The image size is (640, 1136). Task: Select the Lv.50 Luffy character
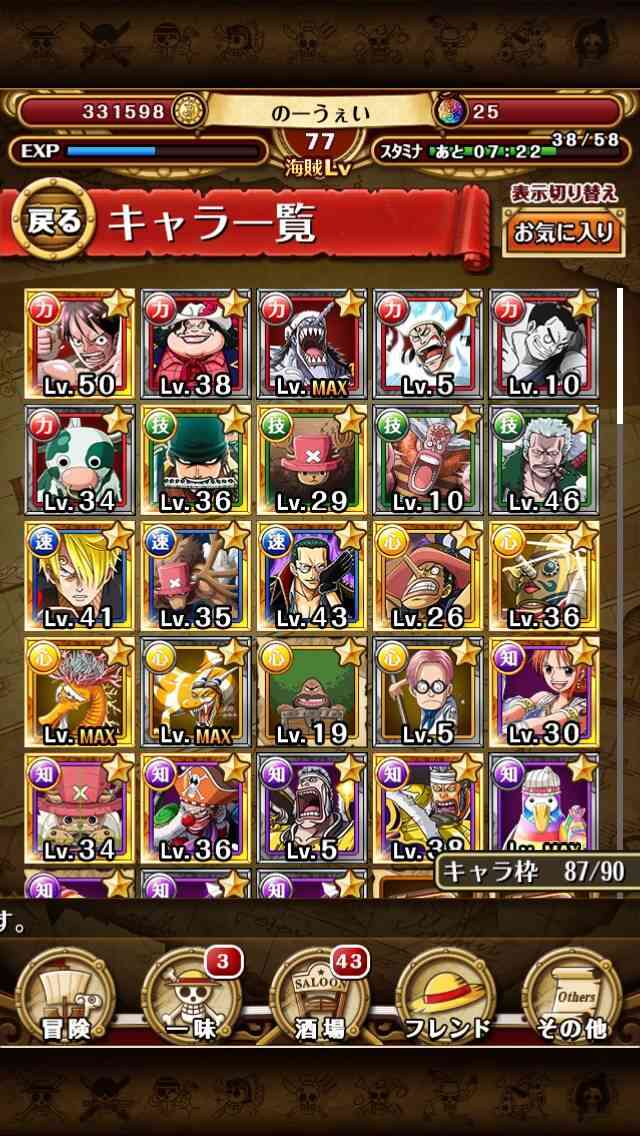(80, 343)
